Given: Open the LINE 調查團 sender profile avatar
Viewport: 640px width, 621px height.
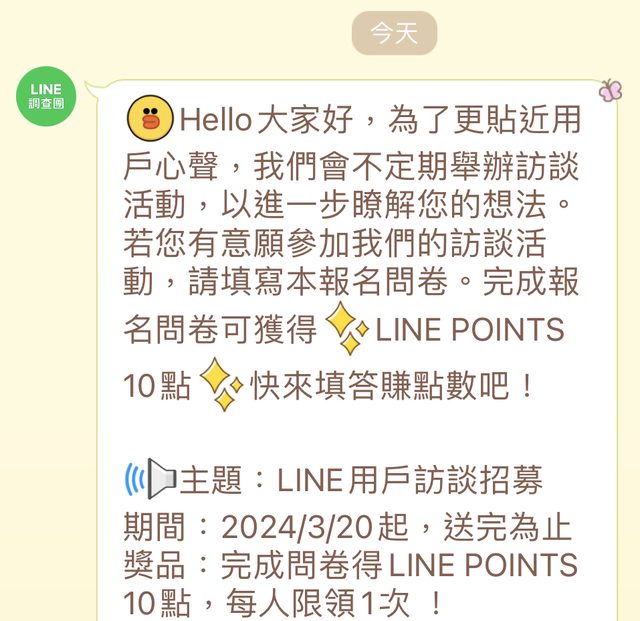Looking at the screenshot, I should point(46,96).
